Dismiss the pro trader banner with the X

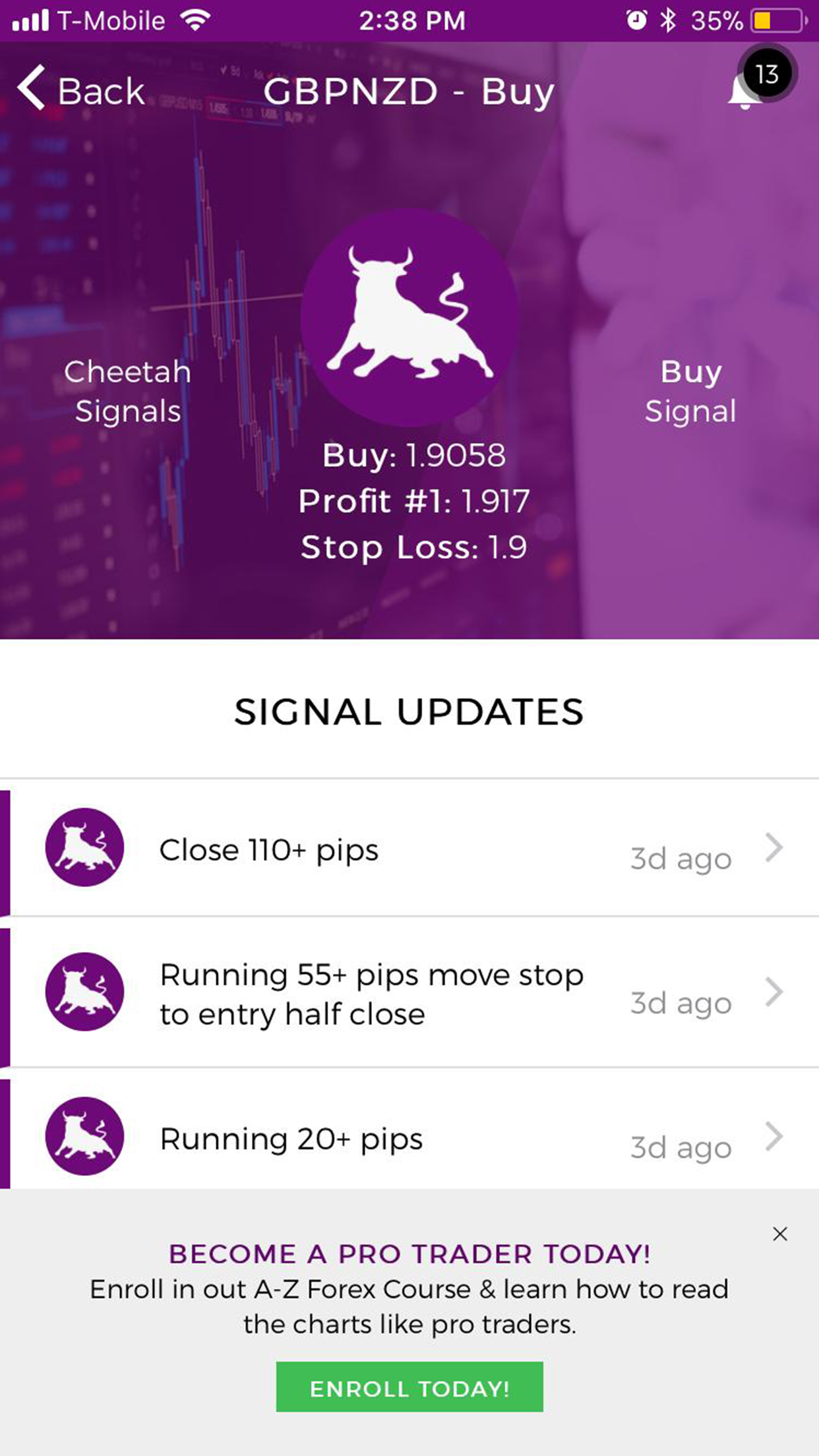click(780, 1233)
